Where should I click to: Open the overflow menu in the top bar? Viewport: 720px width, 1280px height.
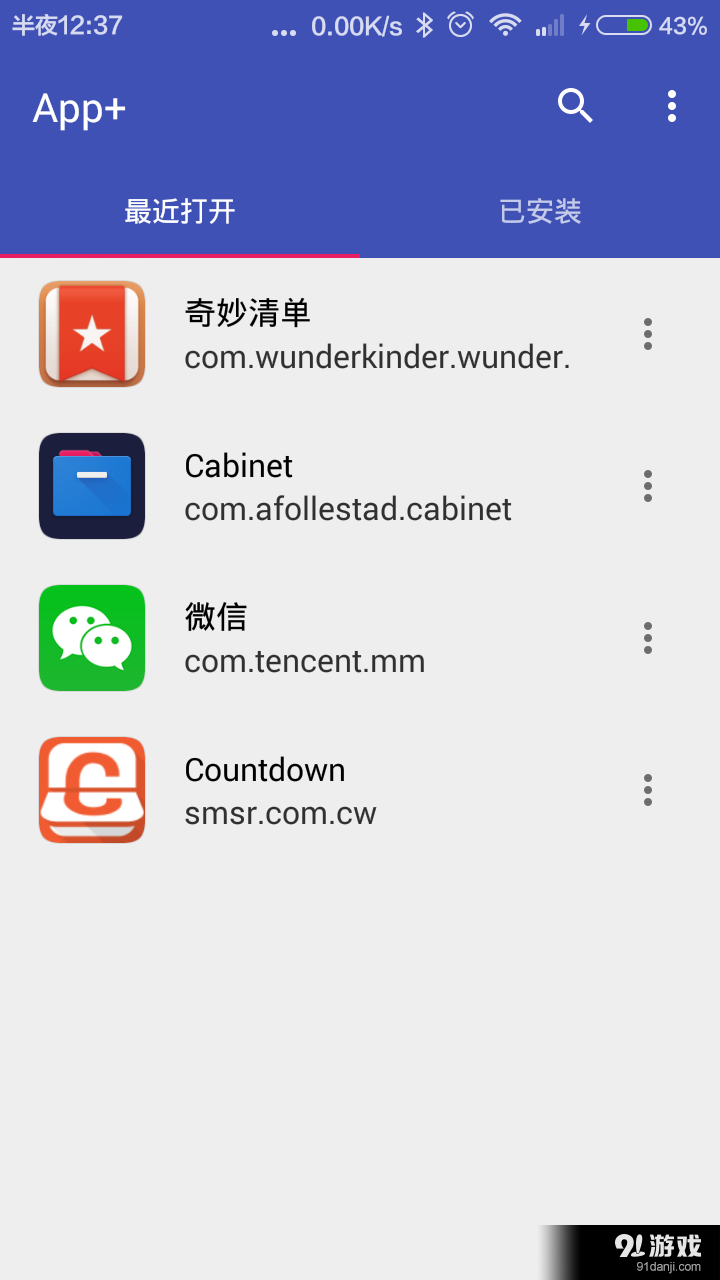[x=671, y=106]
